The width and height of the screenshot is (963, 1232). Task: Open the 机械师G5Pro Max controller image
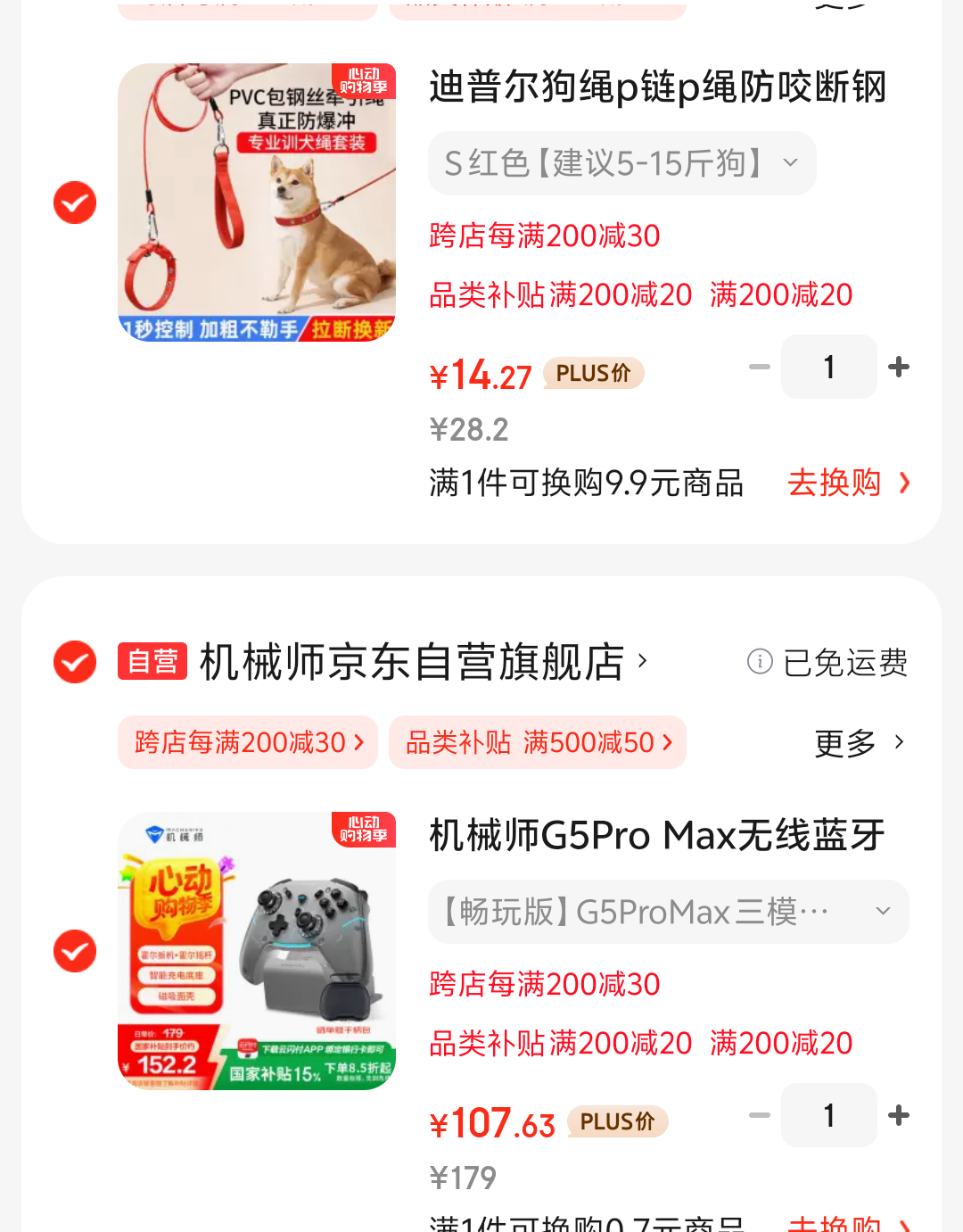tap(257, 951)
